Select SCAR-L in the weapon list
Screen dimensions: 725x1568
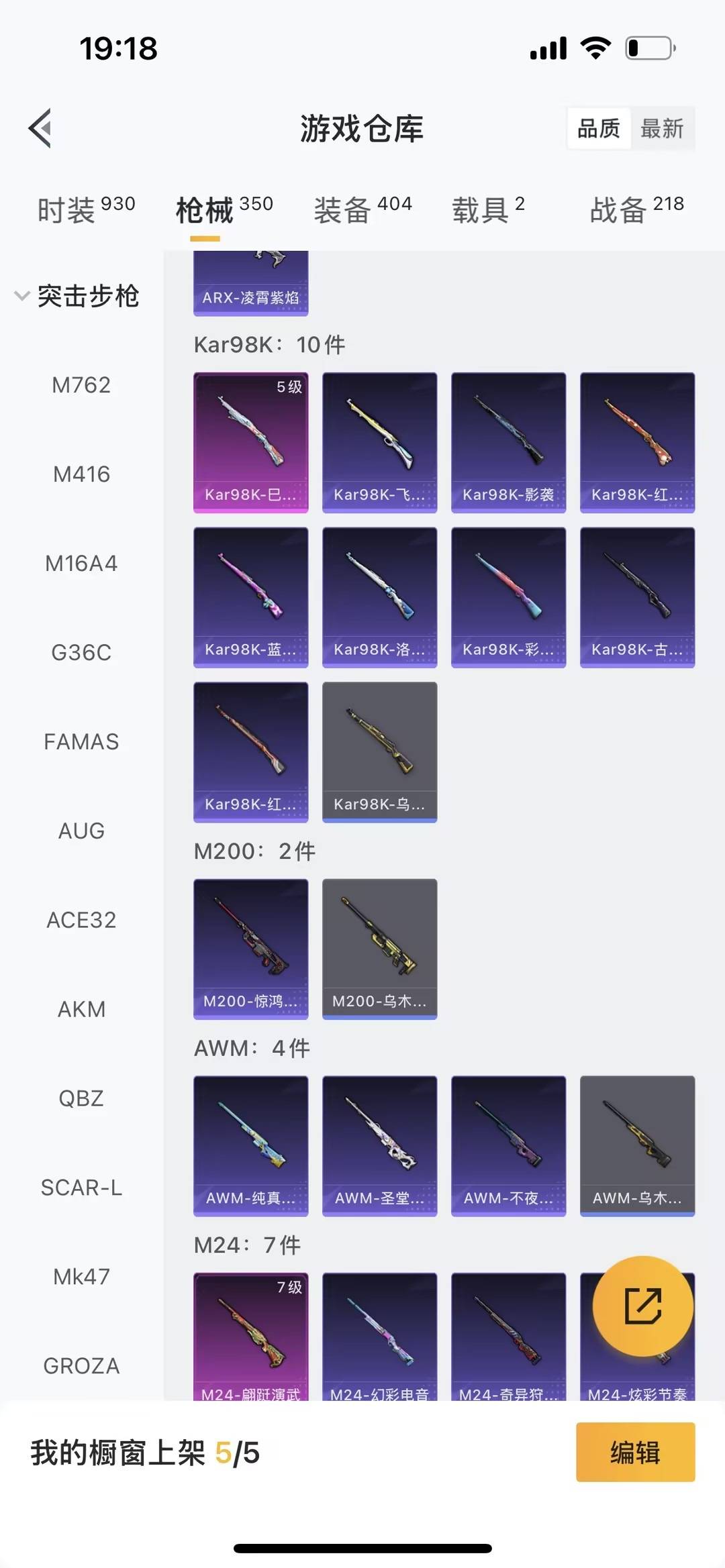pos(81,1188)
